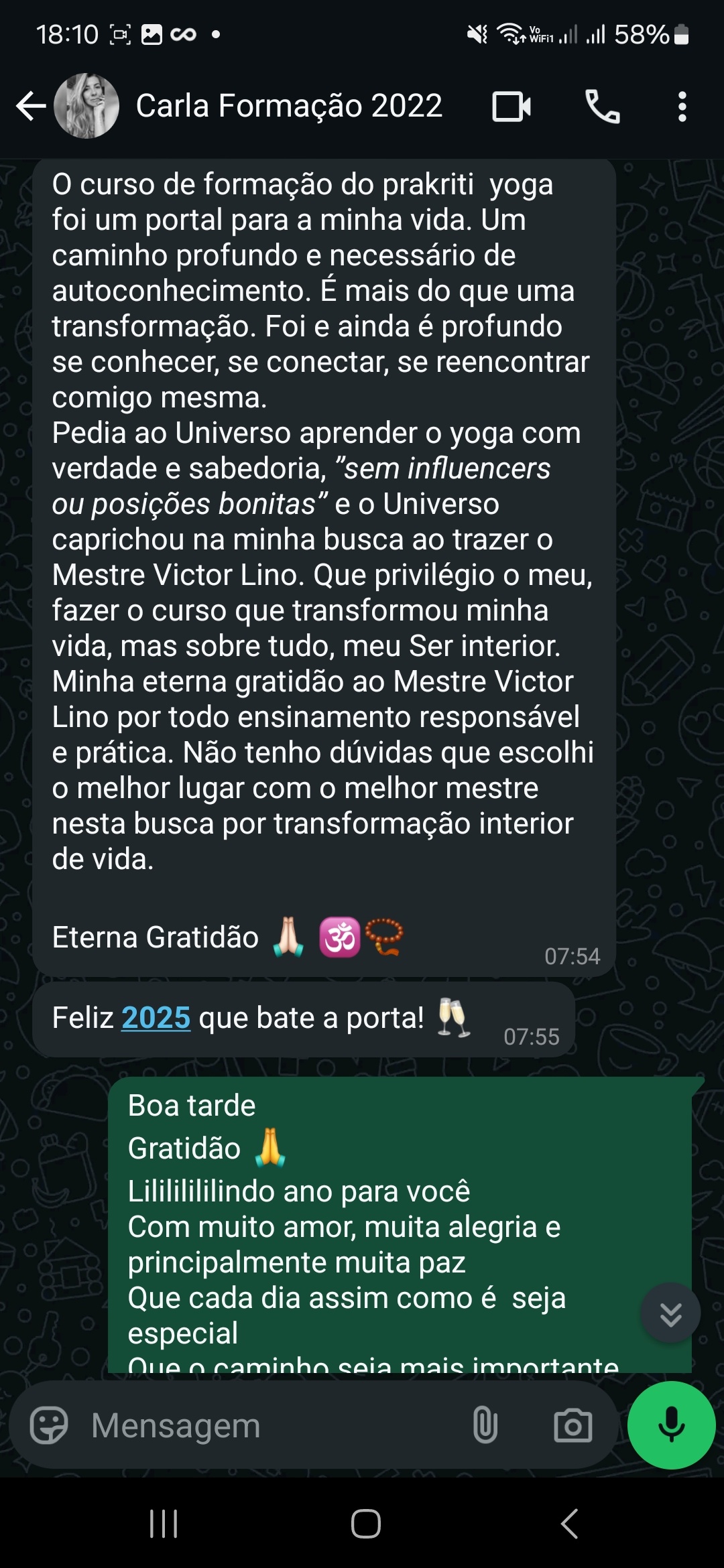The width and height of the screenshot is (724, 1568).
Task: Open the recent apps view
Action: pos(164,1524)
